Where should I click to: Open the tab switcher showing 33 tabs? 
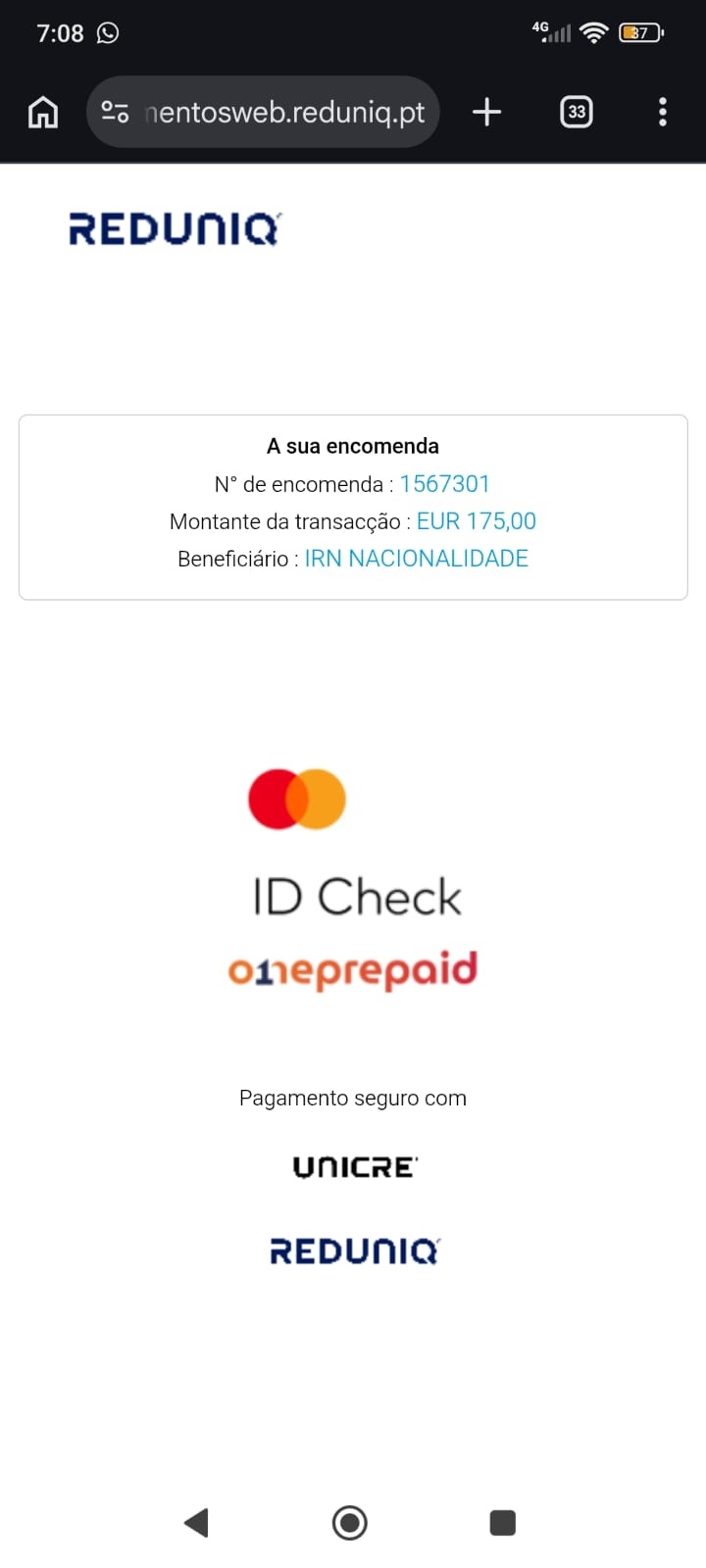tap(577, 113)
